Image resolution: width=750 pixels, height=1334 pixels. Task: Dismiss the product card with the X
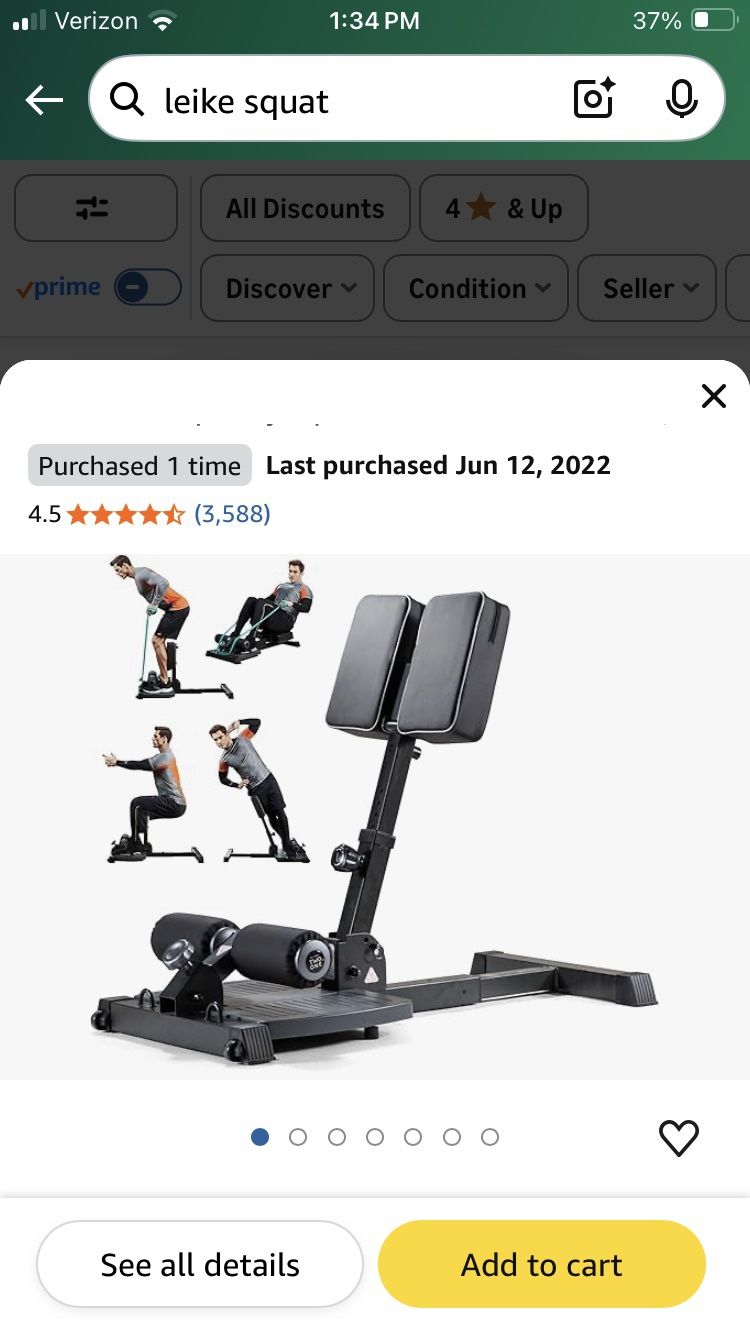(713, 396)
